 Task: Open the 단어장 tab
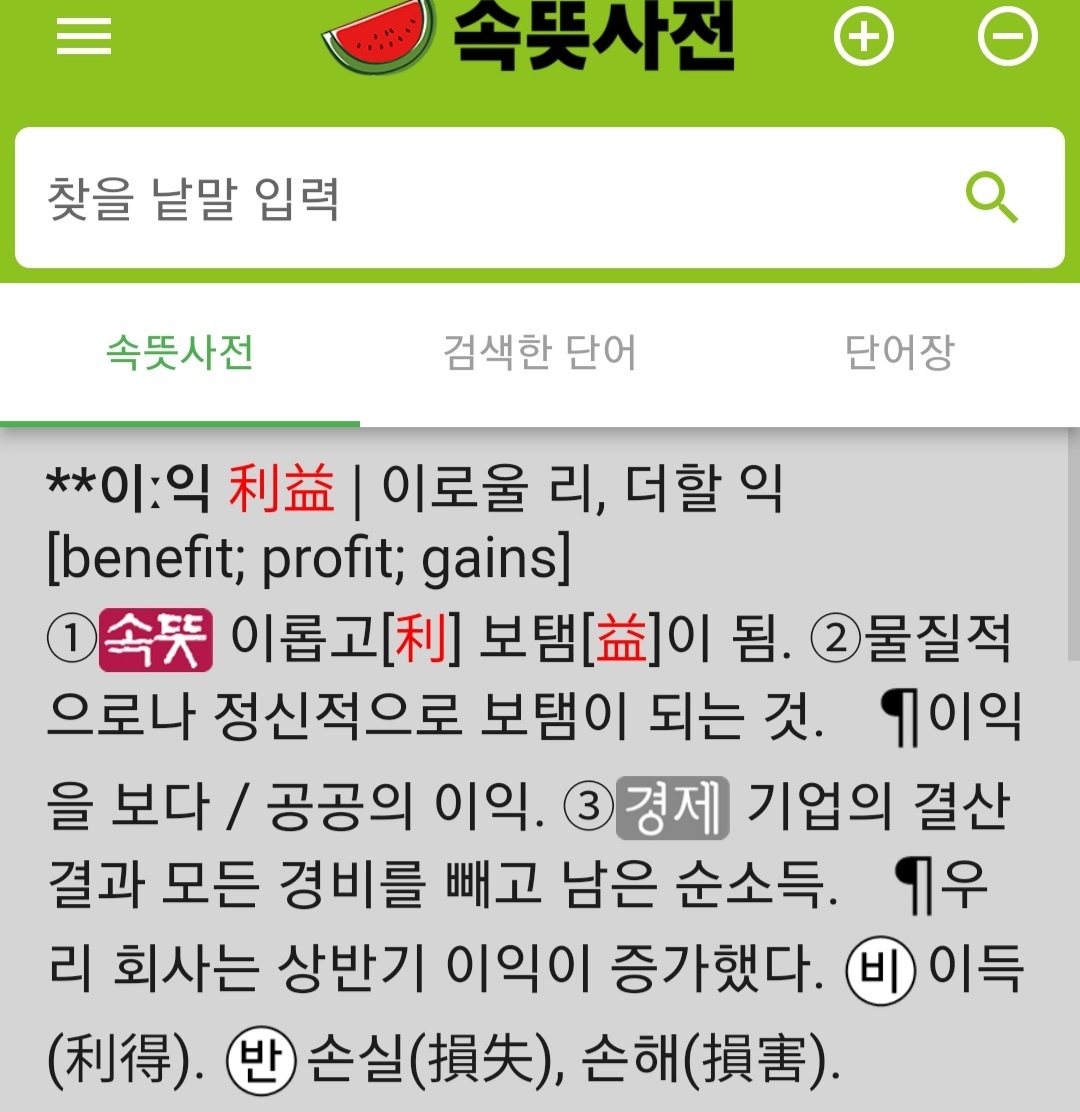tap(899, 353)
